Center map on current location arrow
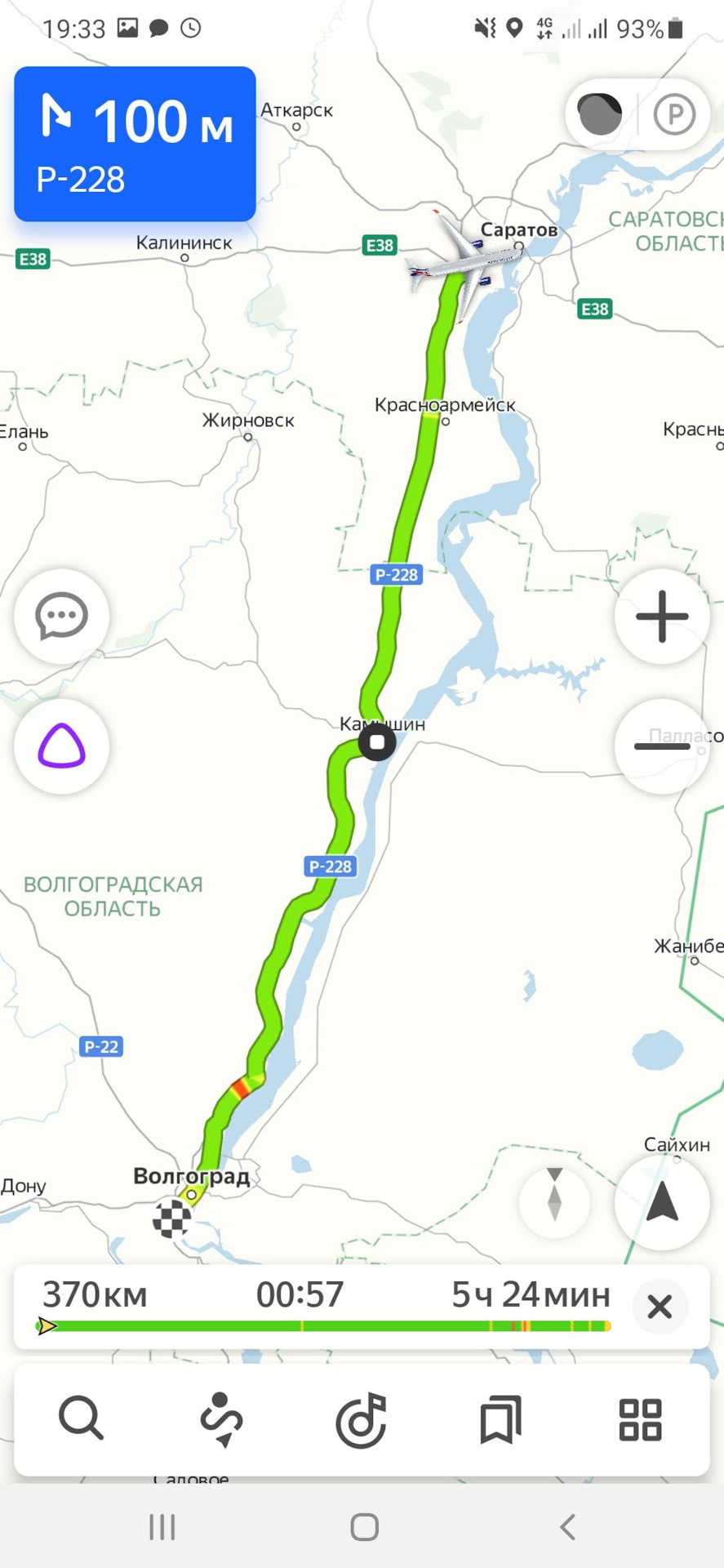Screen dimensions: 724x1568 [661, 1202]
